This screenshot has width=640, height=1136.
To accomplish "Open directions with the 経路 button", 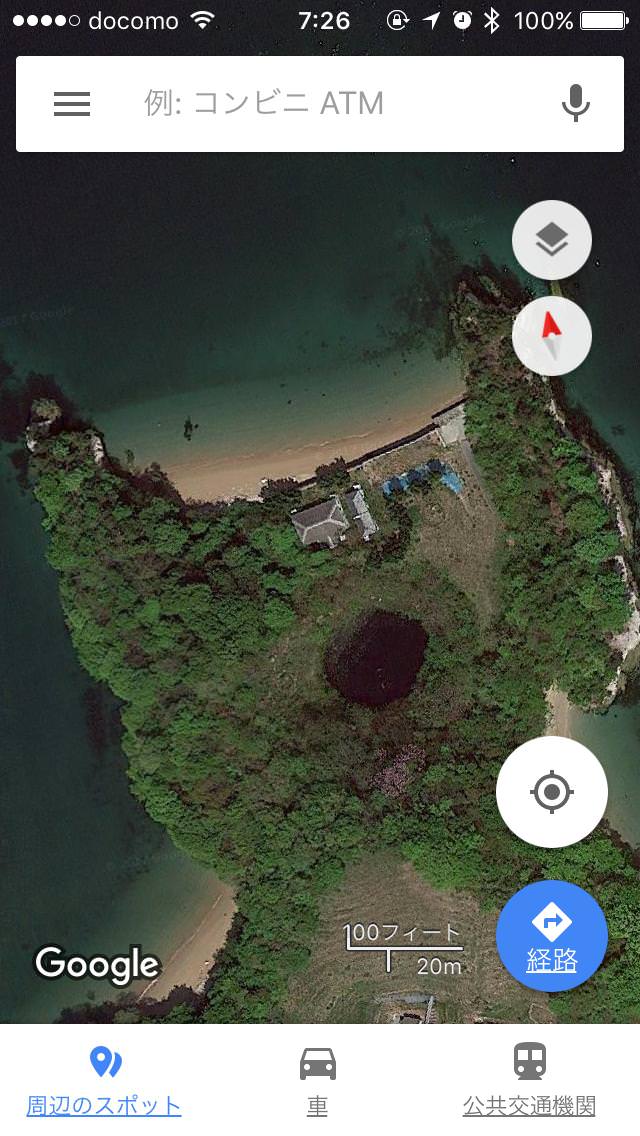I will pyautogui.click(x=552, y=935).
